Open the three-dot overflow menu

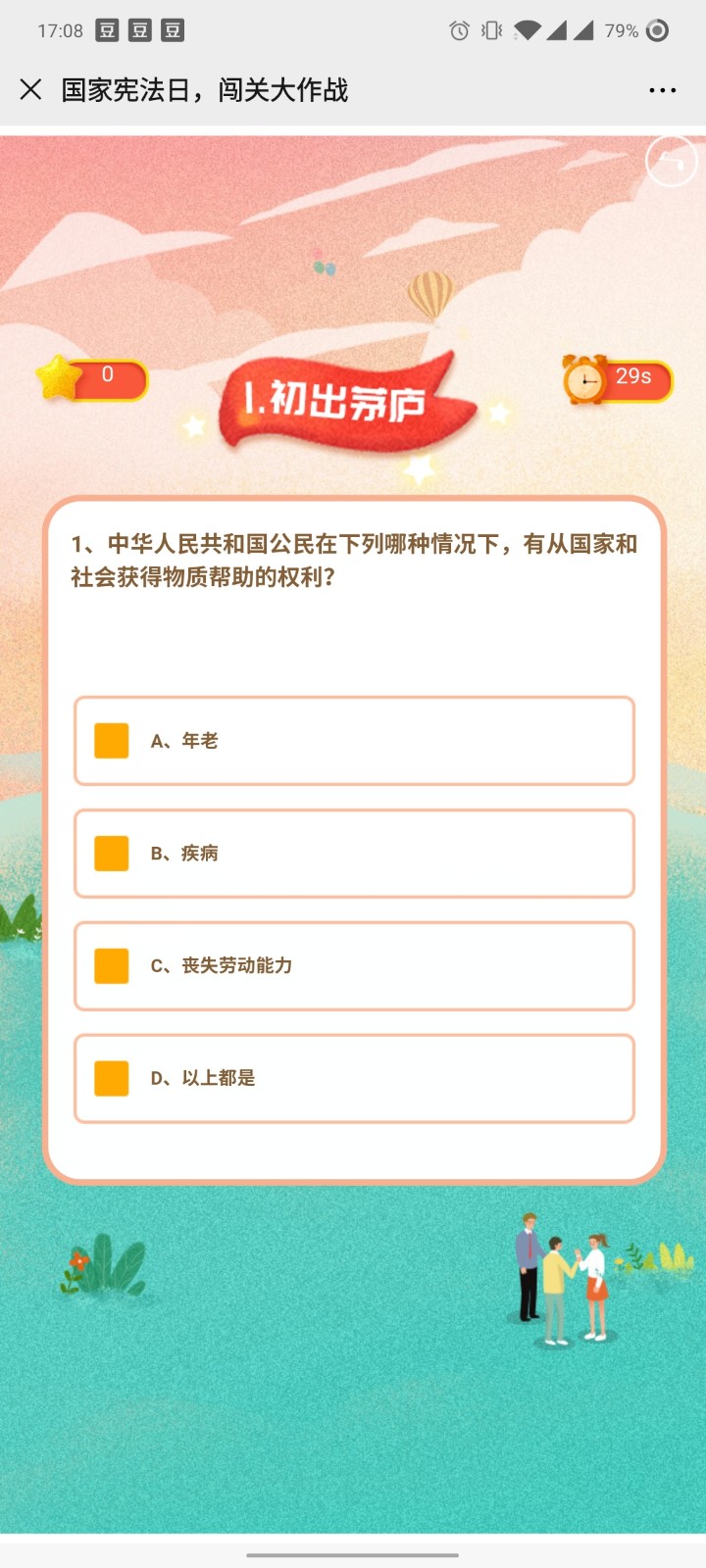(662, 90)
